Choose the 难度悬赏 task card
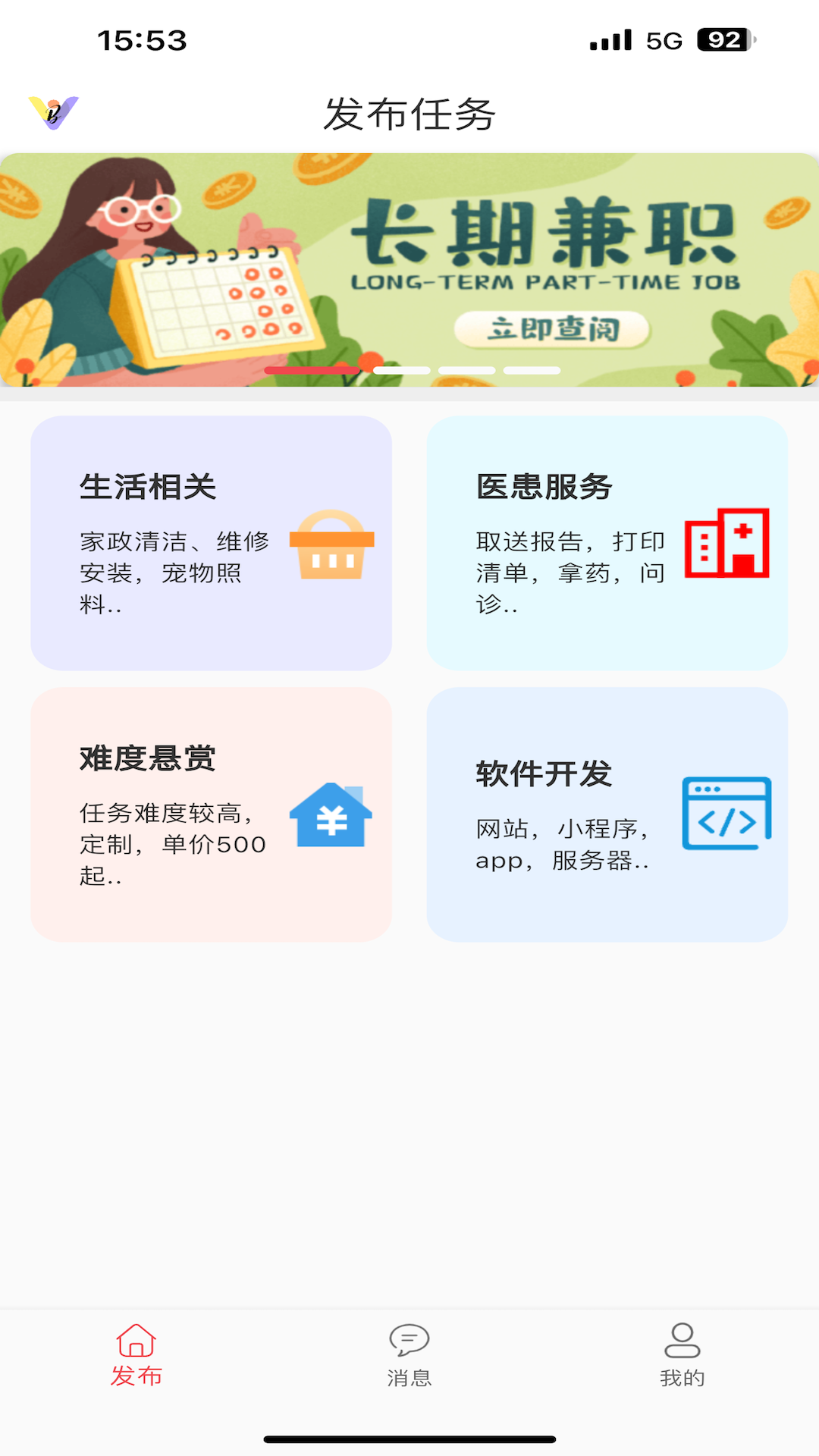Viewport: 819px width, 1456px height. point(211,814)
